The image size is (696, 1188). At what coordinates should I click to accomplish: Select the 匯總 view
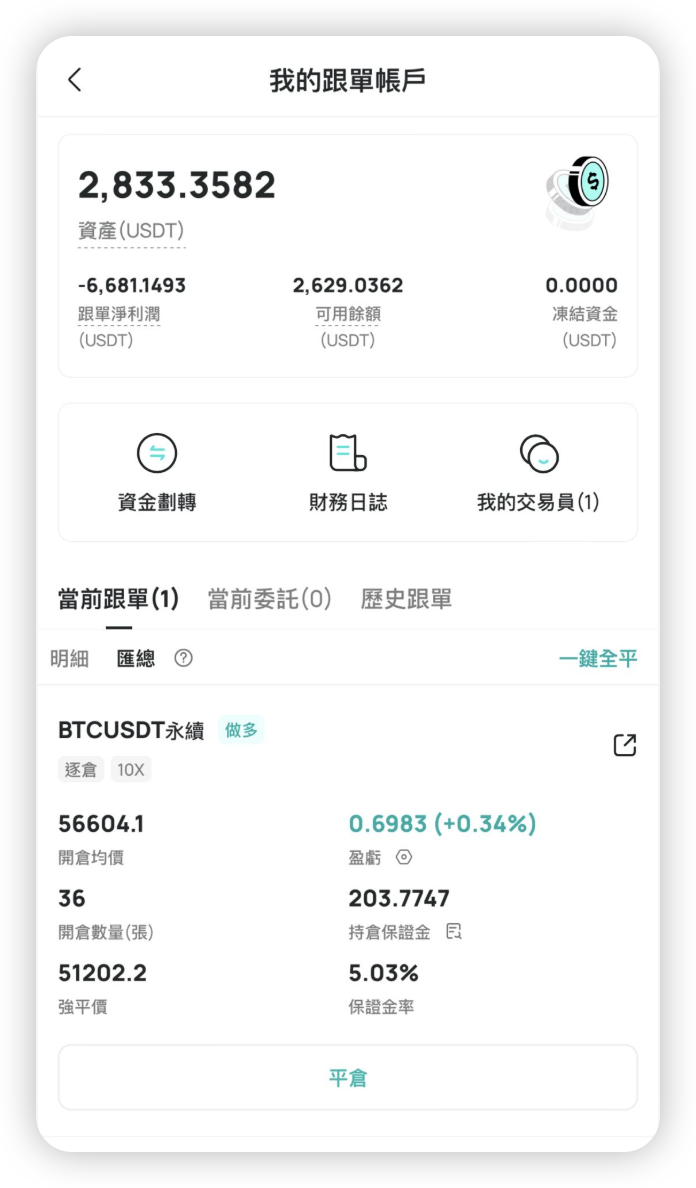(136, 658)
